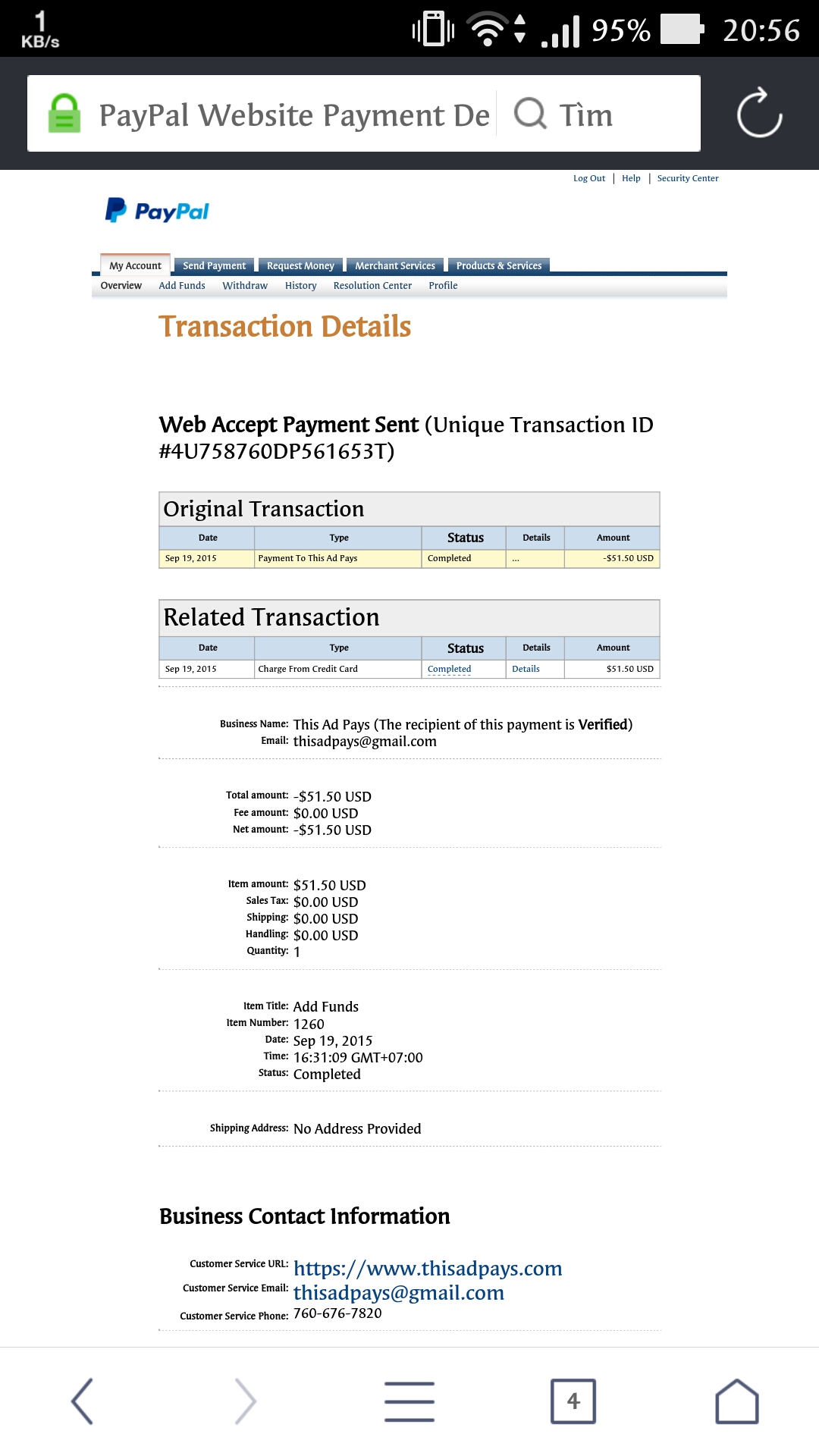View transaction History
Image resolution: width=819 pixels, height=1456 pixels.
300,286
